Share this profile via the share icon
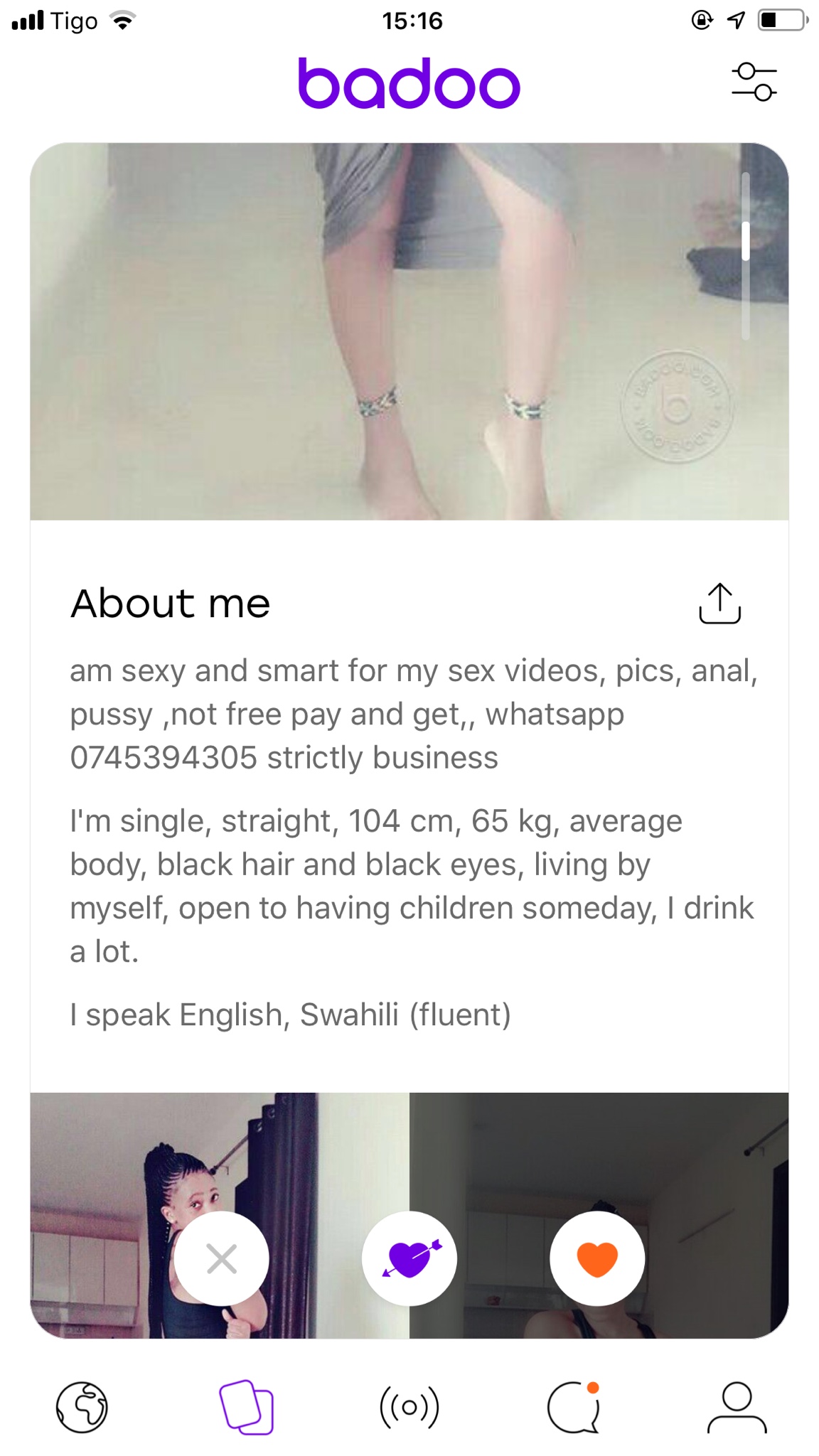 [719, 604]
